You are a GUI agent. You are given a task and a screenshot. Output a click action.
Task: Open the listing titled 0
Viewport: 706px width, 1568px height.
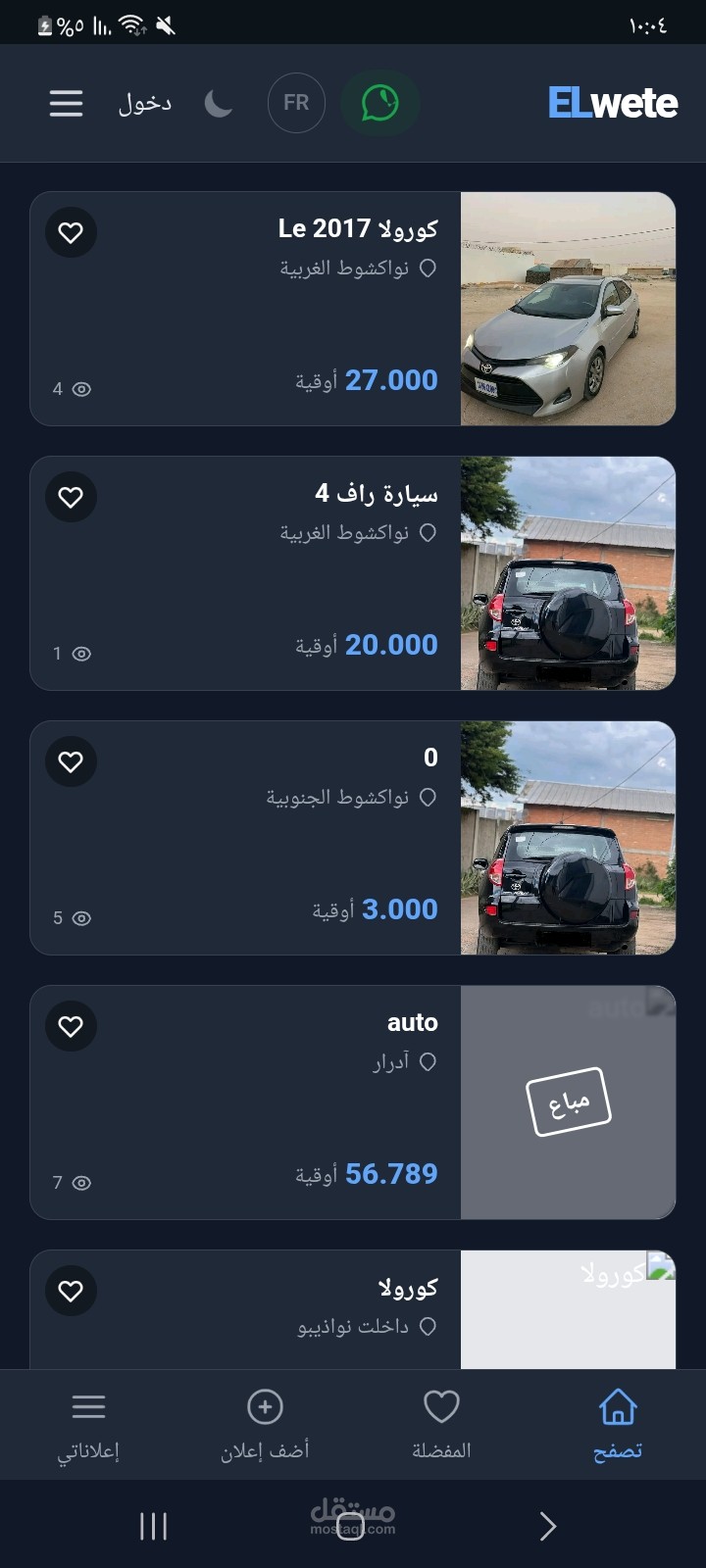click(x=353, y=838)
